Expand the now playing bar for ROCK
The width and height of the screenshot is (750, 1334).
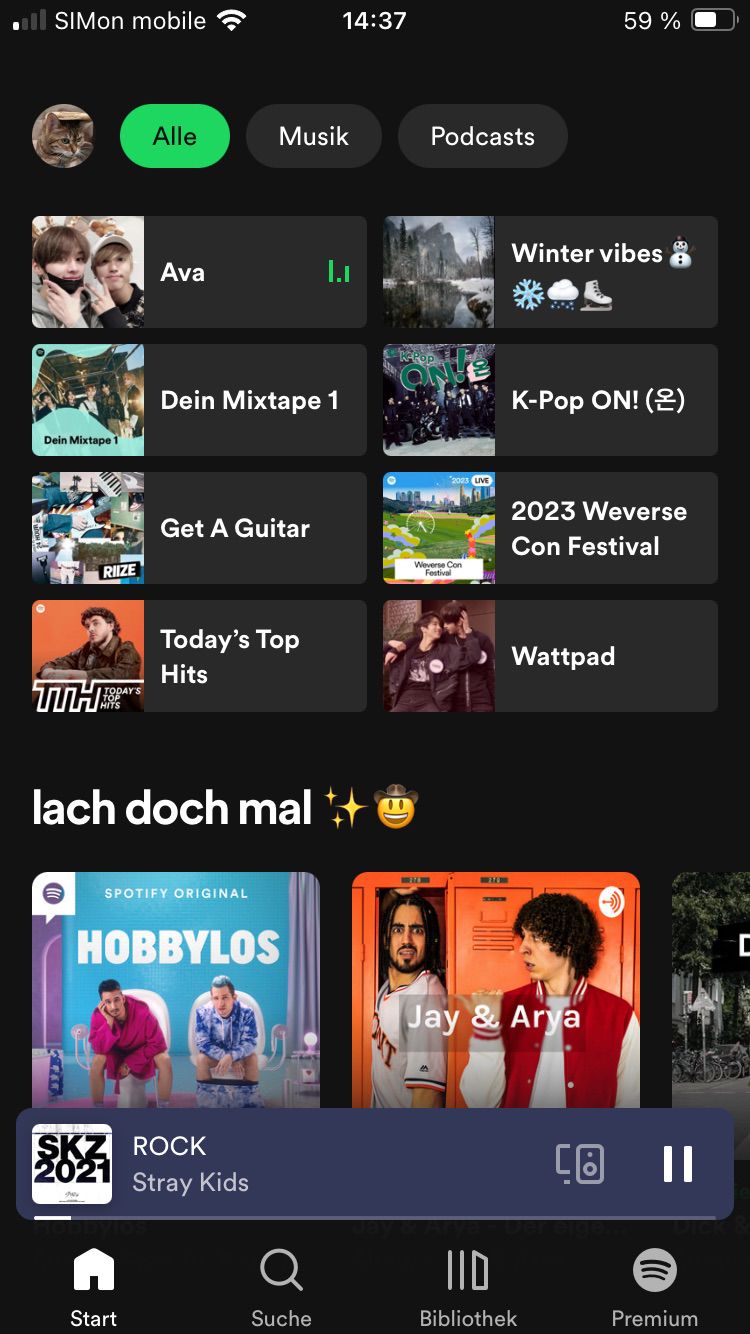[290, 1164]
